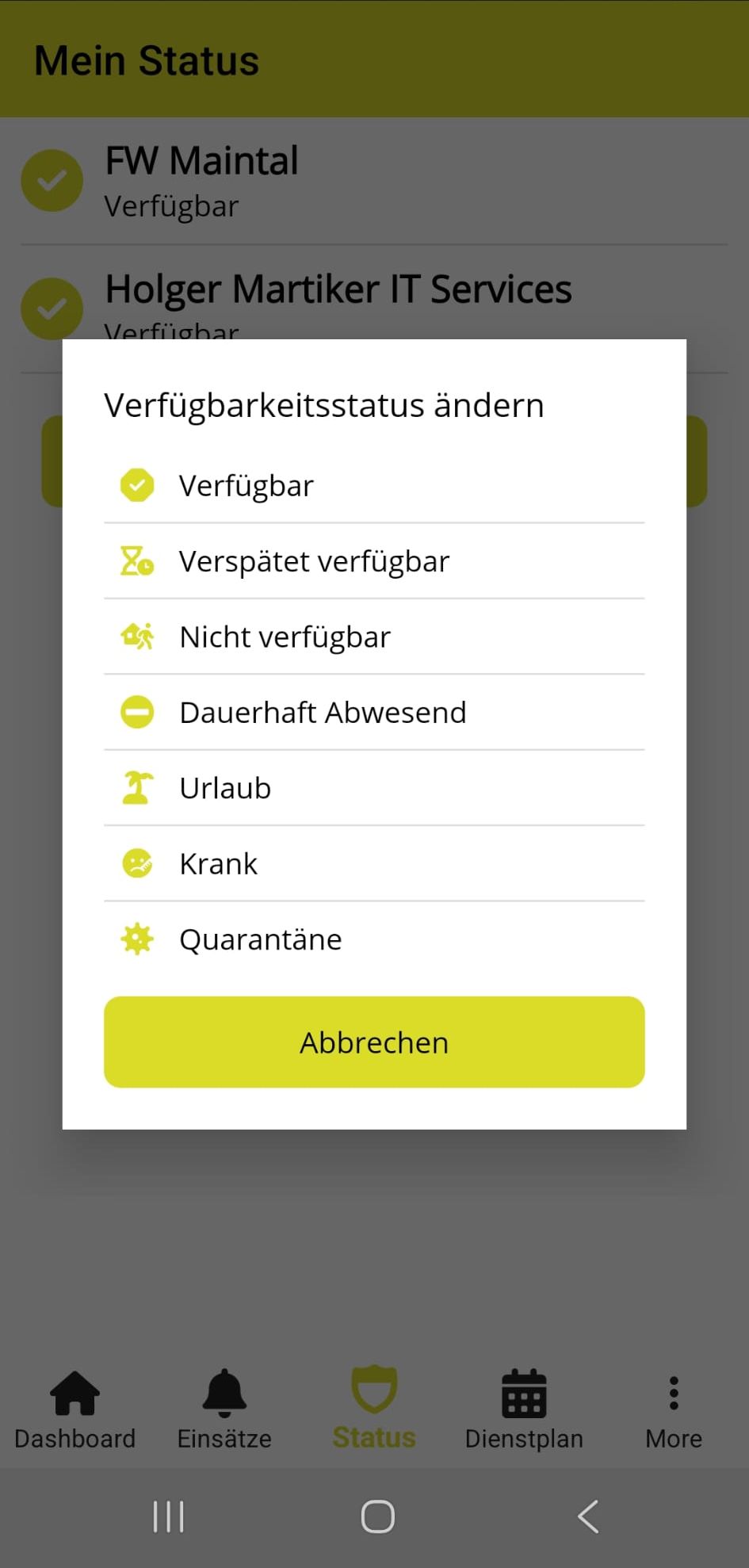Select Dauerhaft Abwesend option

pos(373,712)
